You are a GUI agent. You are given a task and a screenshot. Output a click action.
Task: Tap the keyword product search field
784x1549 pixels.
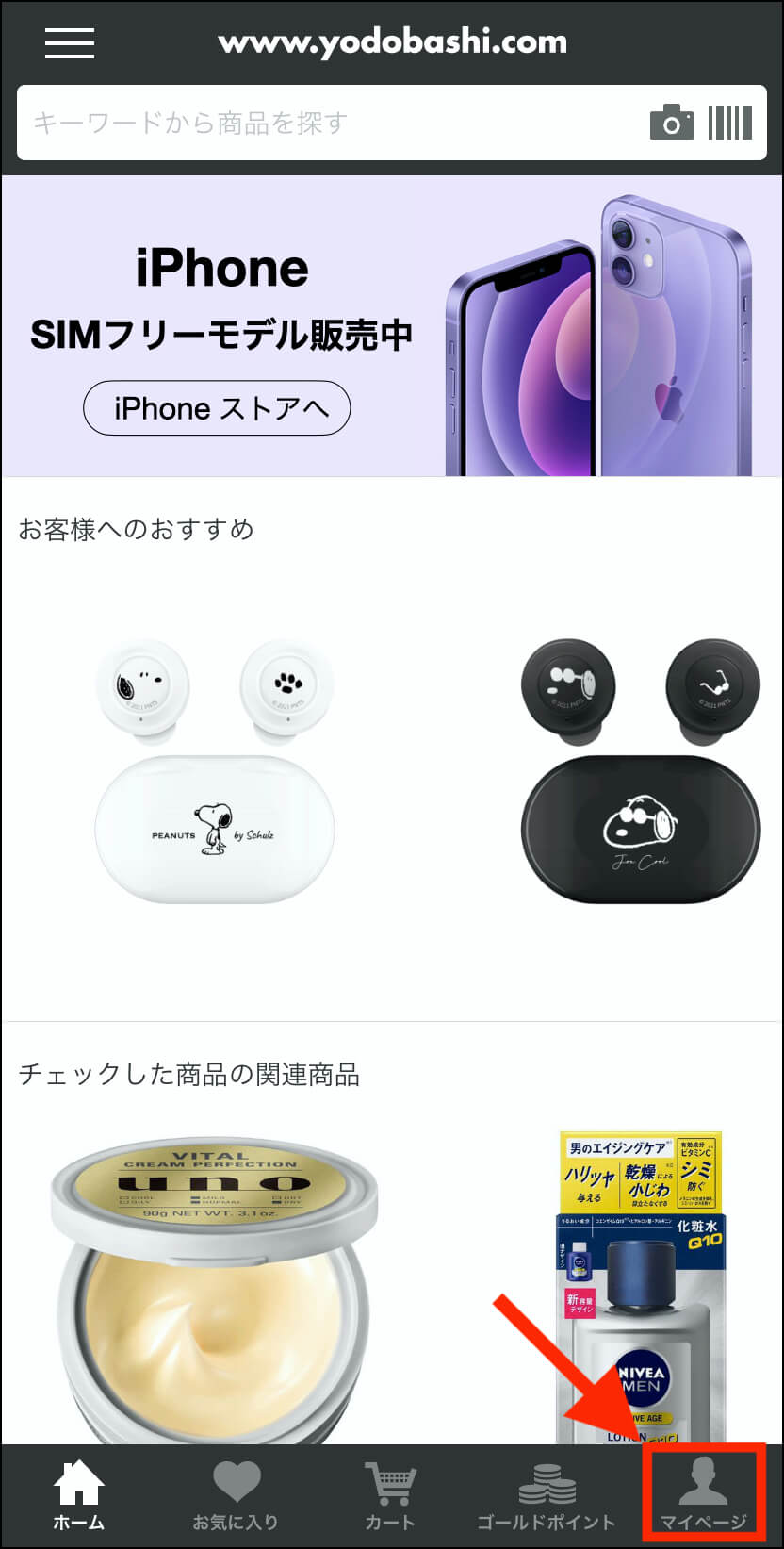coord(330,124)
